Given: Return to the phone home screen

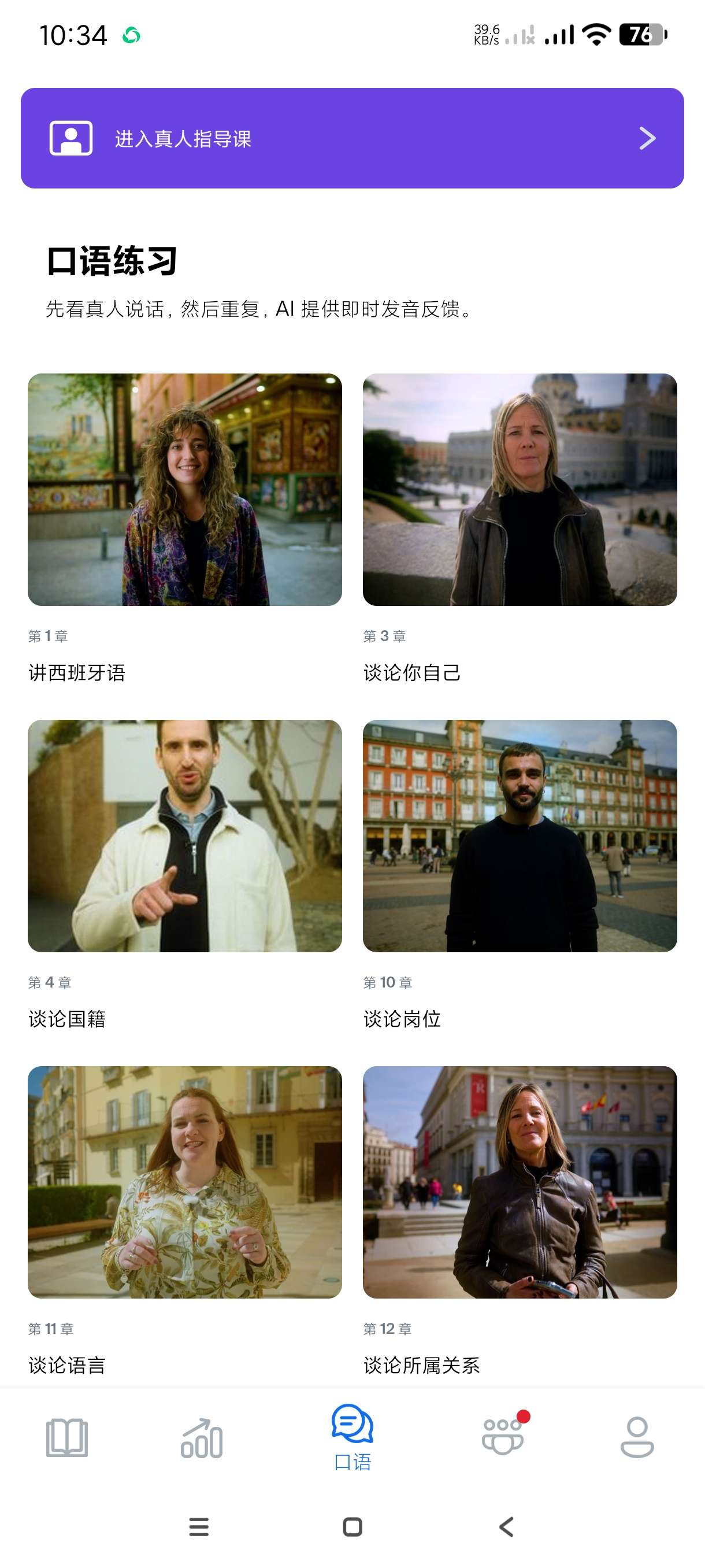Looking at the screenshot, I should (x=352, y=1526).
